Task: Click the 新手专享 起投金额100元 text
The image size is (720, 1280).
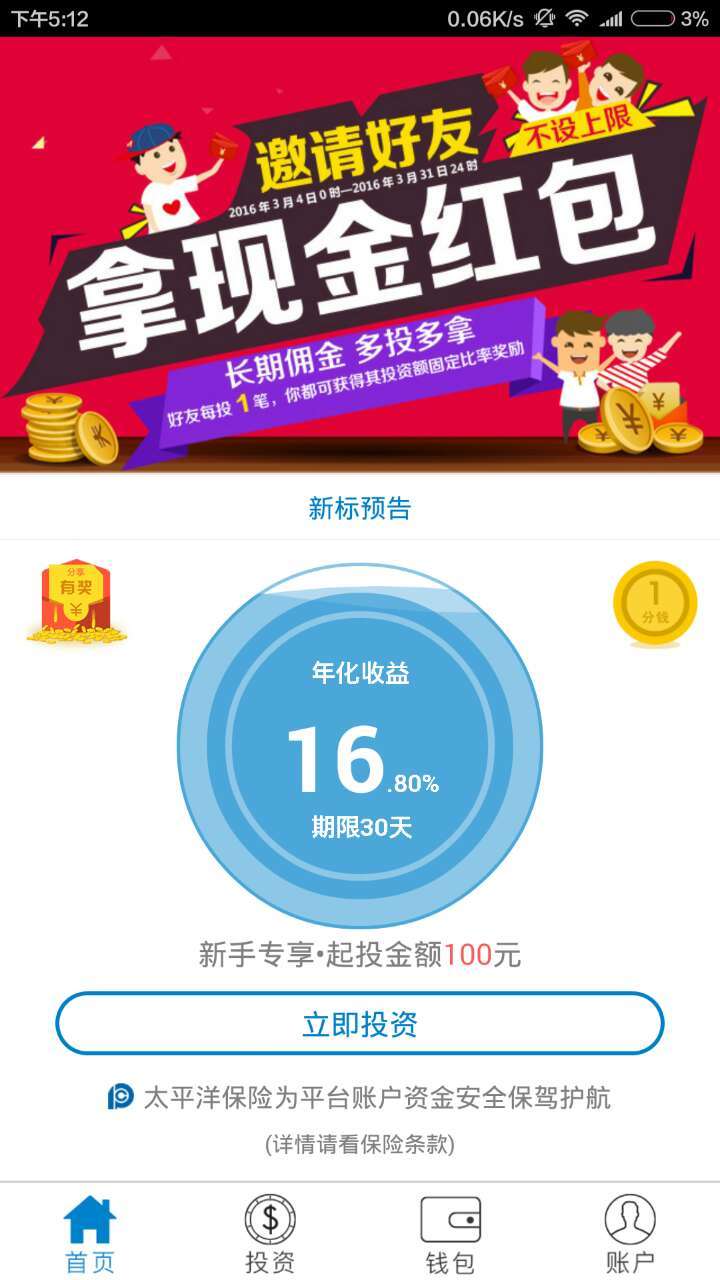Action: [360, 955]
